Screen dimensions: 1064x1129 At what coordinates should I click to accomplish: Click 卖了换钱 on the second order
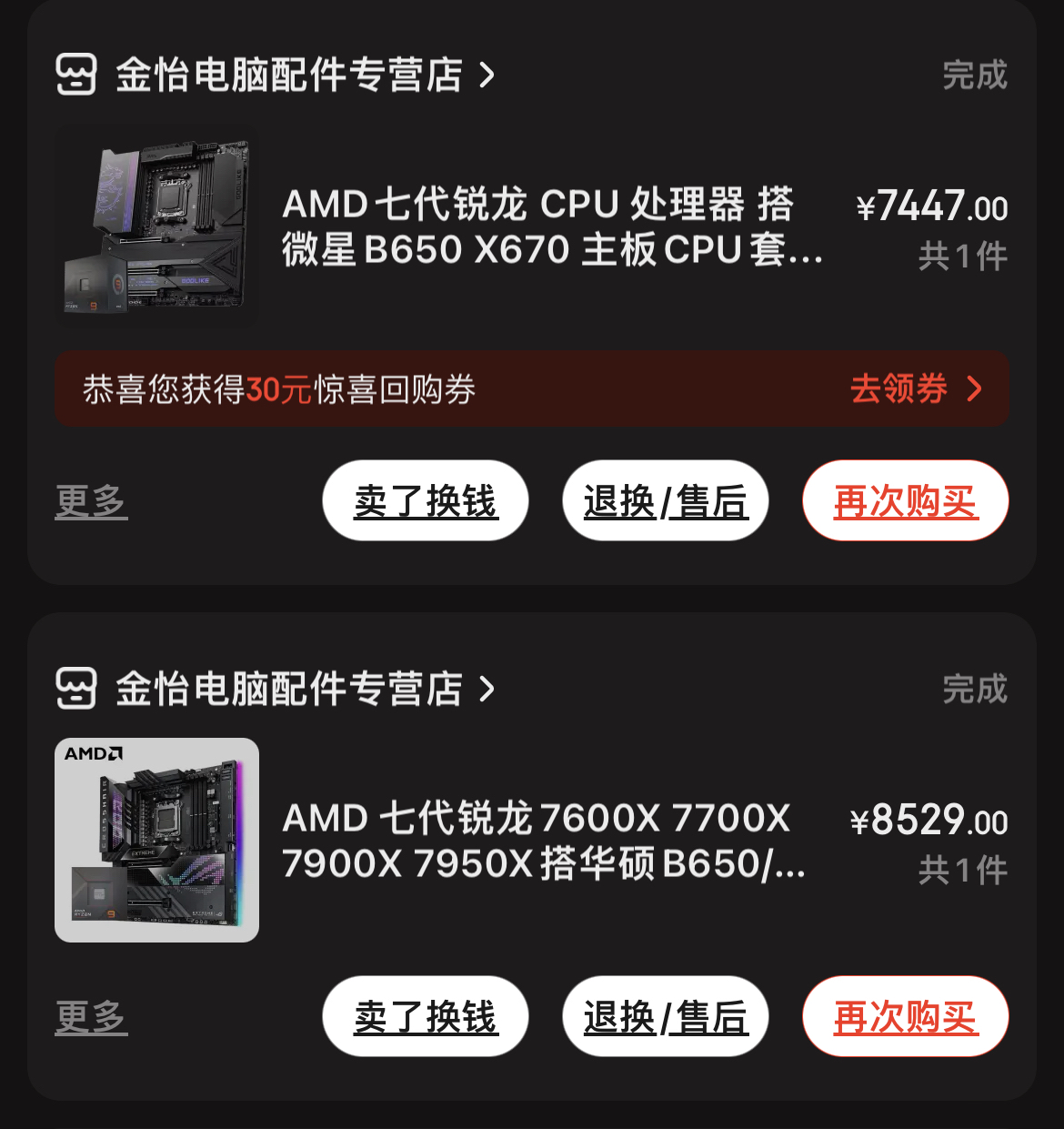coord(425,1016)
